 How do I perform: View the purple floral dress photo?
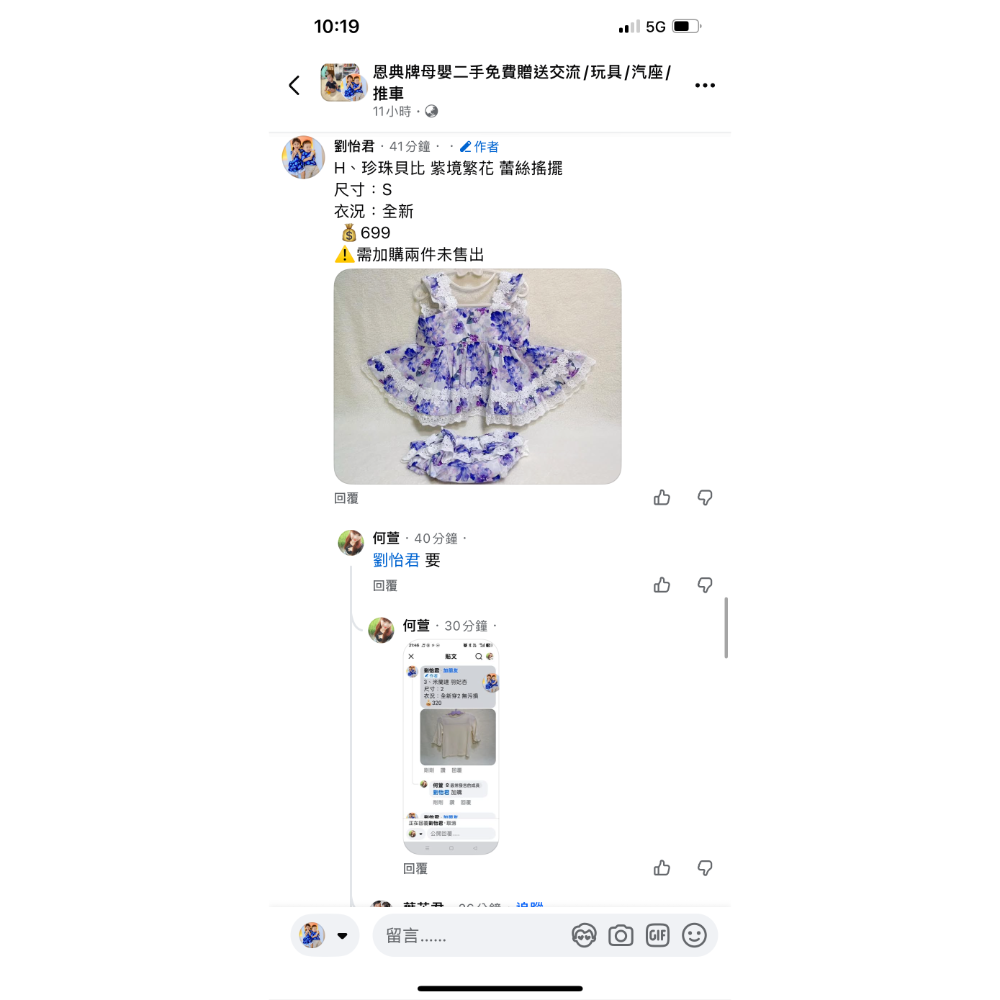point(477,376)
